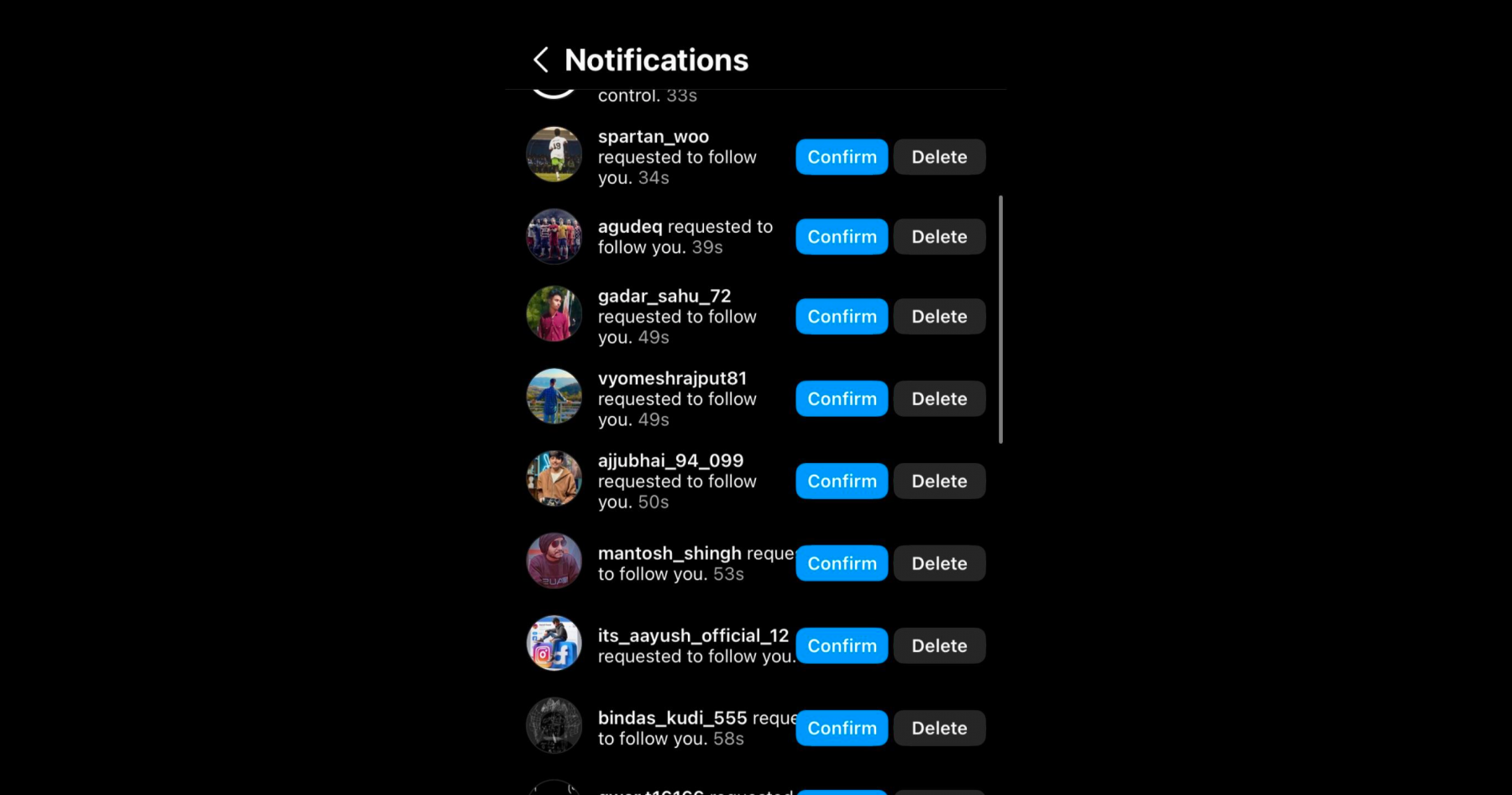The height and width of the screenshot is (795, 1512).
Task: Confirm gadar_sahu_72's follow request
Action: (x=842, y=317)
